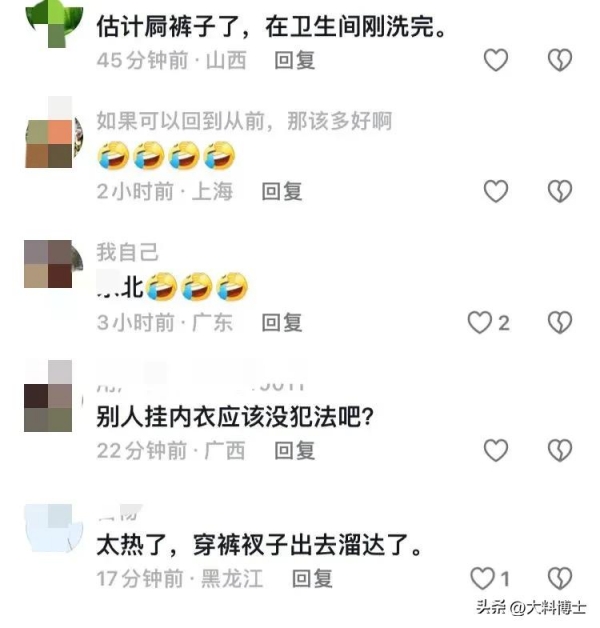Like the comment 太热了，穿裤衩子出去溜达了

(483, 578)
